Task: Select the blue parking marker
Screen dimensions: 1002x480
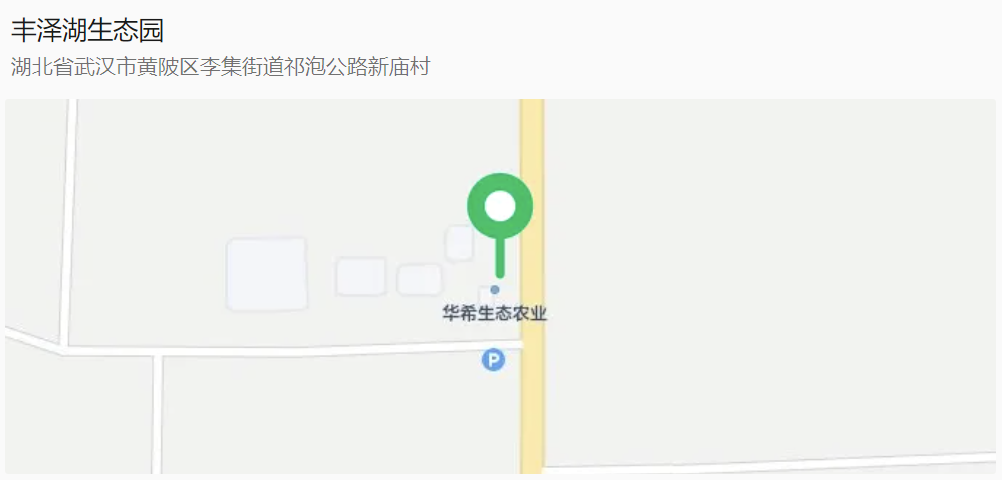Action: pos(493,359)
